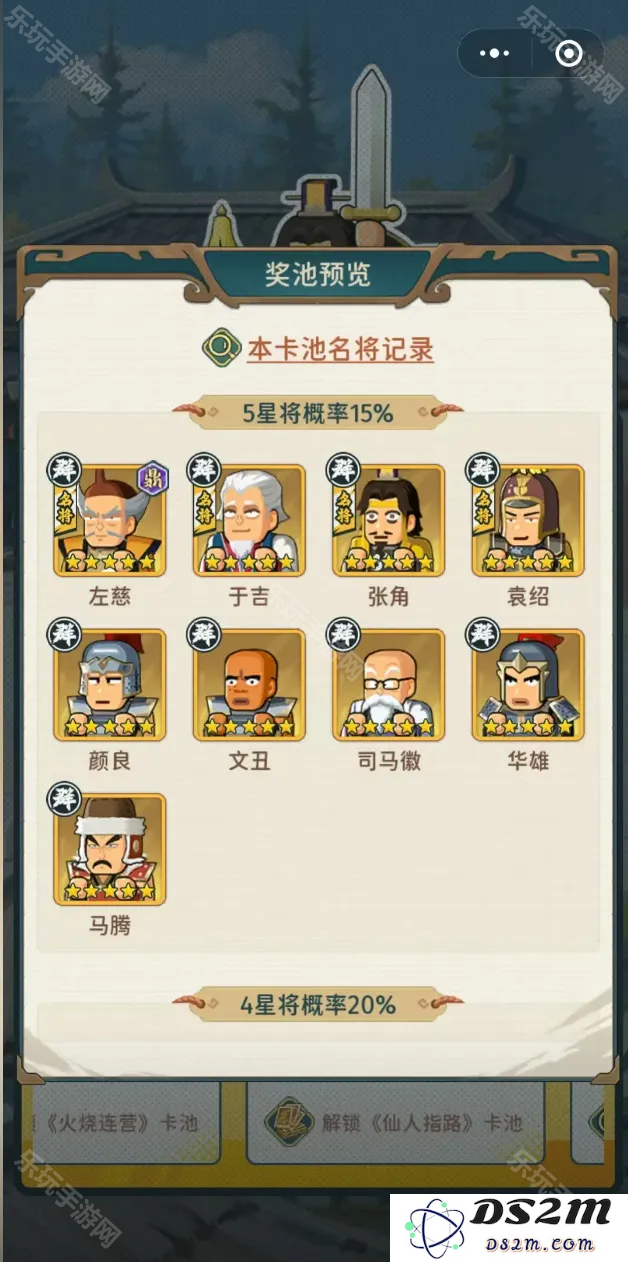View hero 颜良 card
The image size is (628, 1262).
pyautogui.click(x=109, y=685)
